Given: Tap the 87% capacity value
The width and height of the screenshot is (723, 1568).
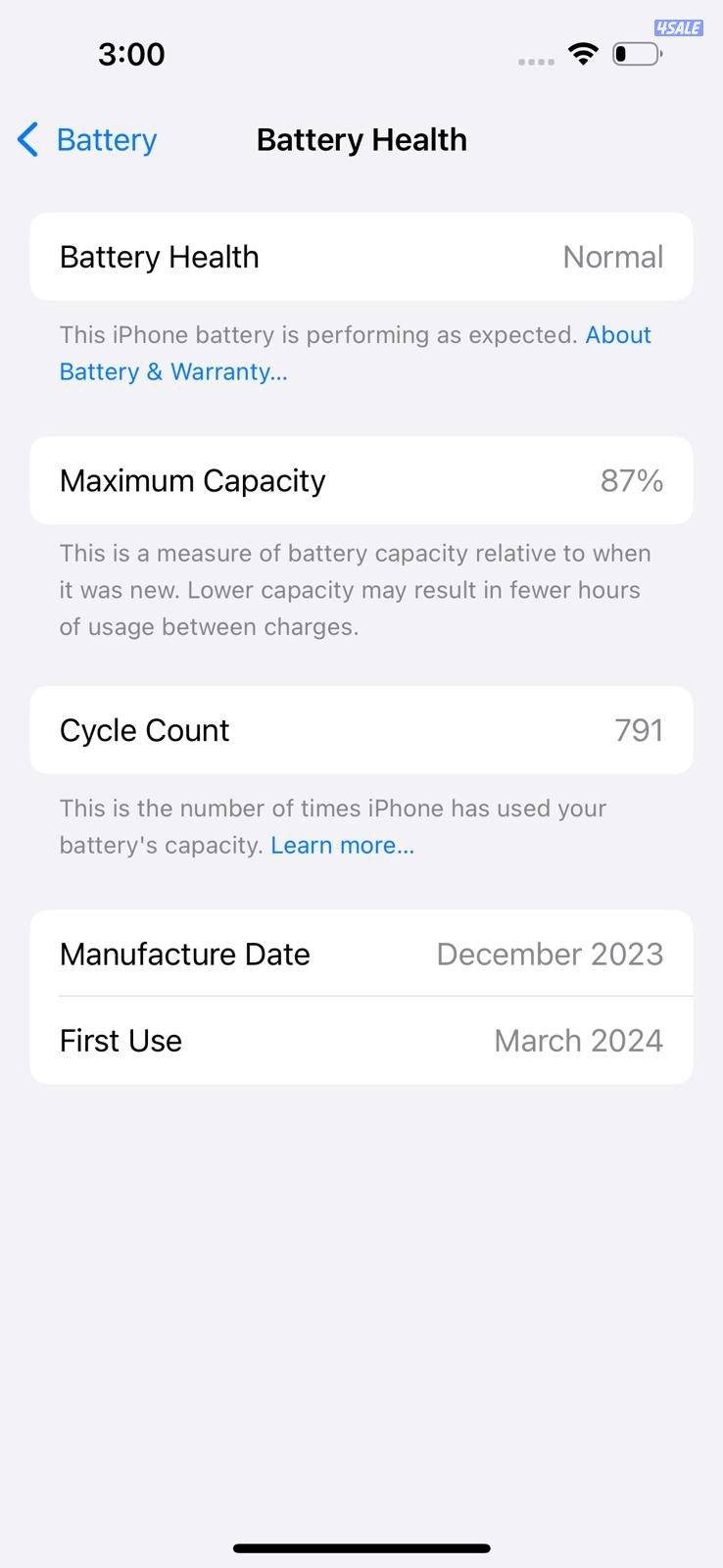Looking at the screenshot, I should (x=632, y=480).
